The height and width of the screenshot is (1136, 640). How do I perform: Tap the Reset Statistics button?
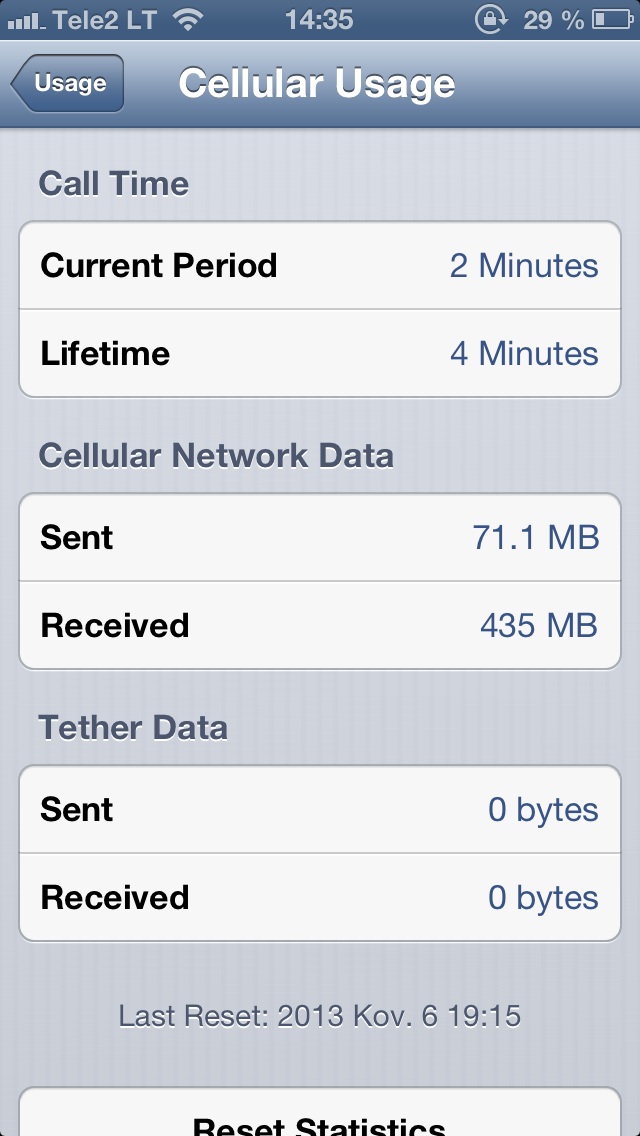tap(320, 1111)
